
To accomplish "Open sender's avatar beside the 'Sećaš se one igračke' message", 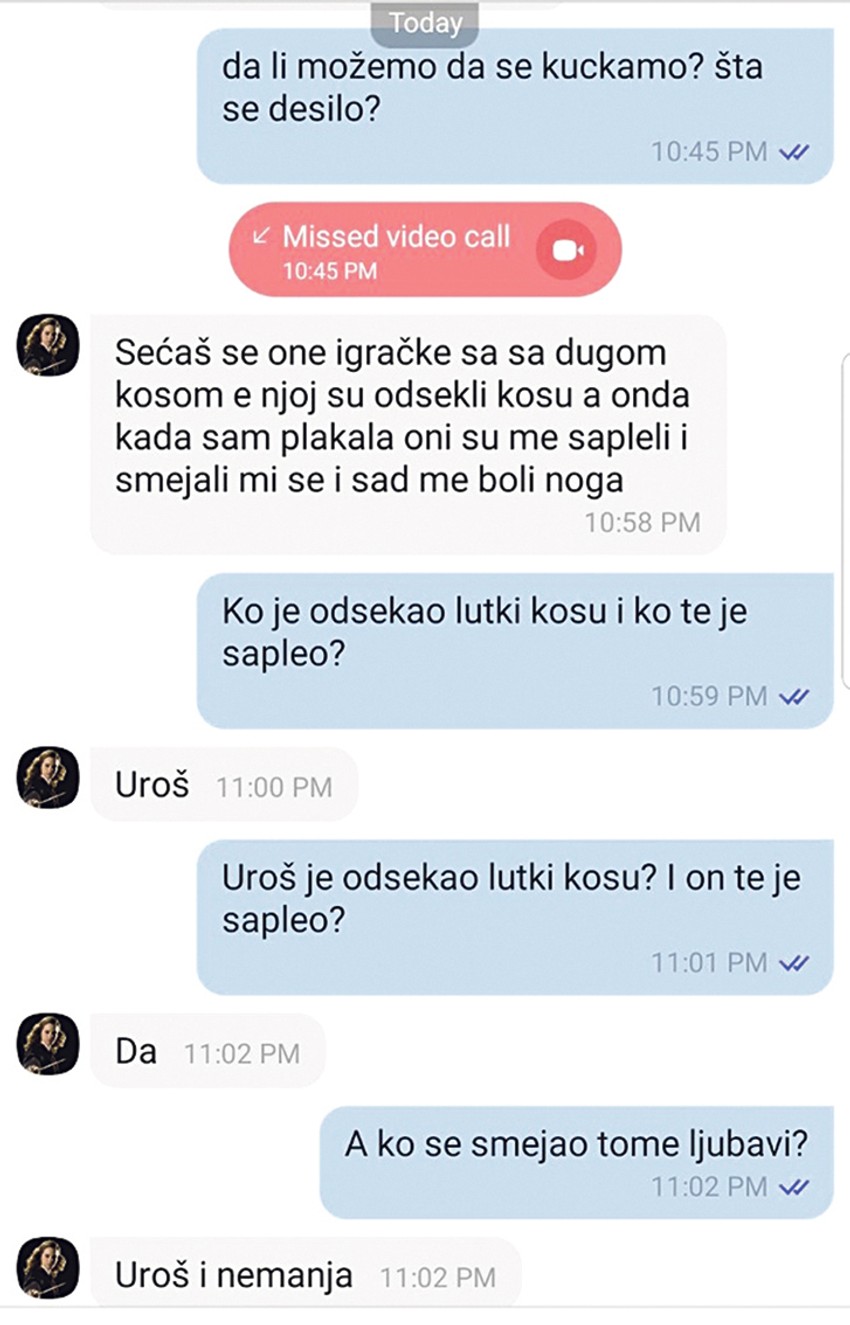I will pyautogui.click(x=48, y=344).
